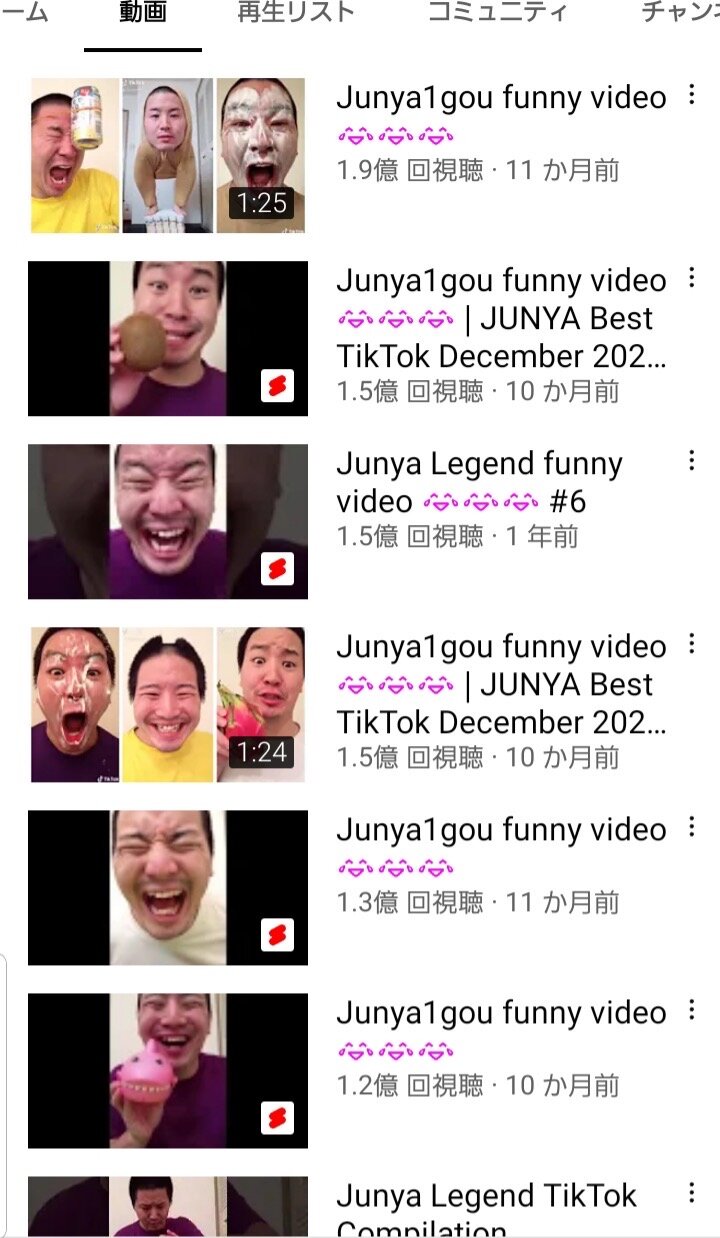The image size is (720, 1238).
Task: Open overflow menu for the 1.9億 views video
Action: pyautogui.click(x=691, y=96)
